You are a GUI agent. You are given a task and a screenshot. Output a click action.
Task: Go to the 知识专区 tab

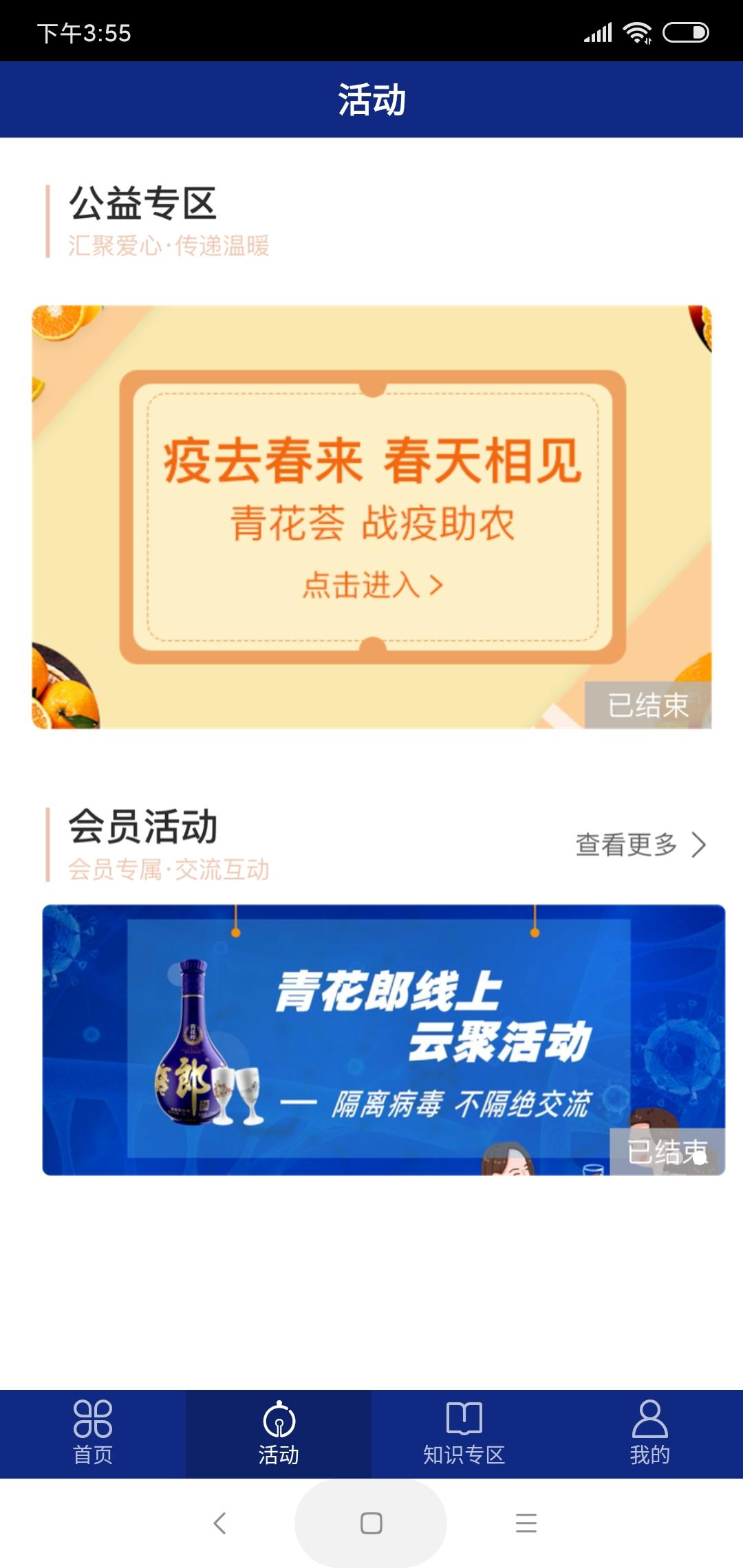click(x=464, y=1433)
